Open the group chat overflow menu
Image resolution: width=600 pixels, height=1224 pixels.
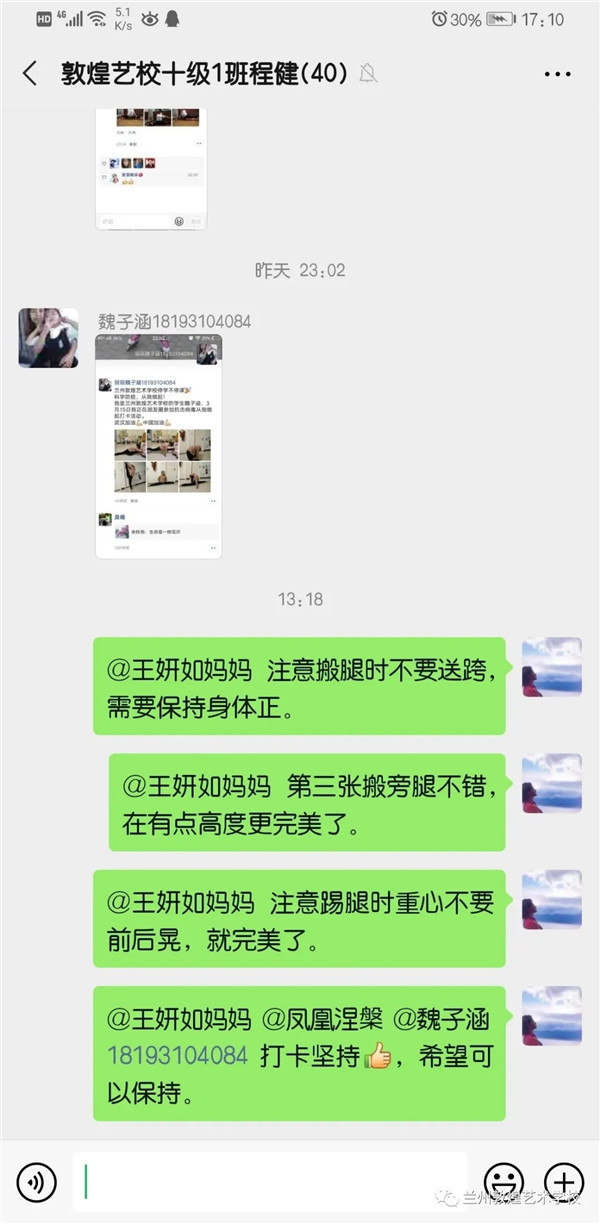[557, 74]
